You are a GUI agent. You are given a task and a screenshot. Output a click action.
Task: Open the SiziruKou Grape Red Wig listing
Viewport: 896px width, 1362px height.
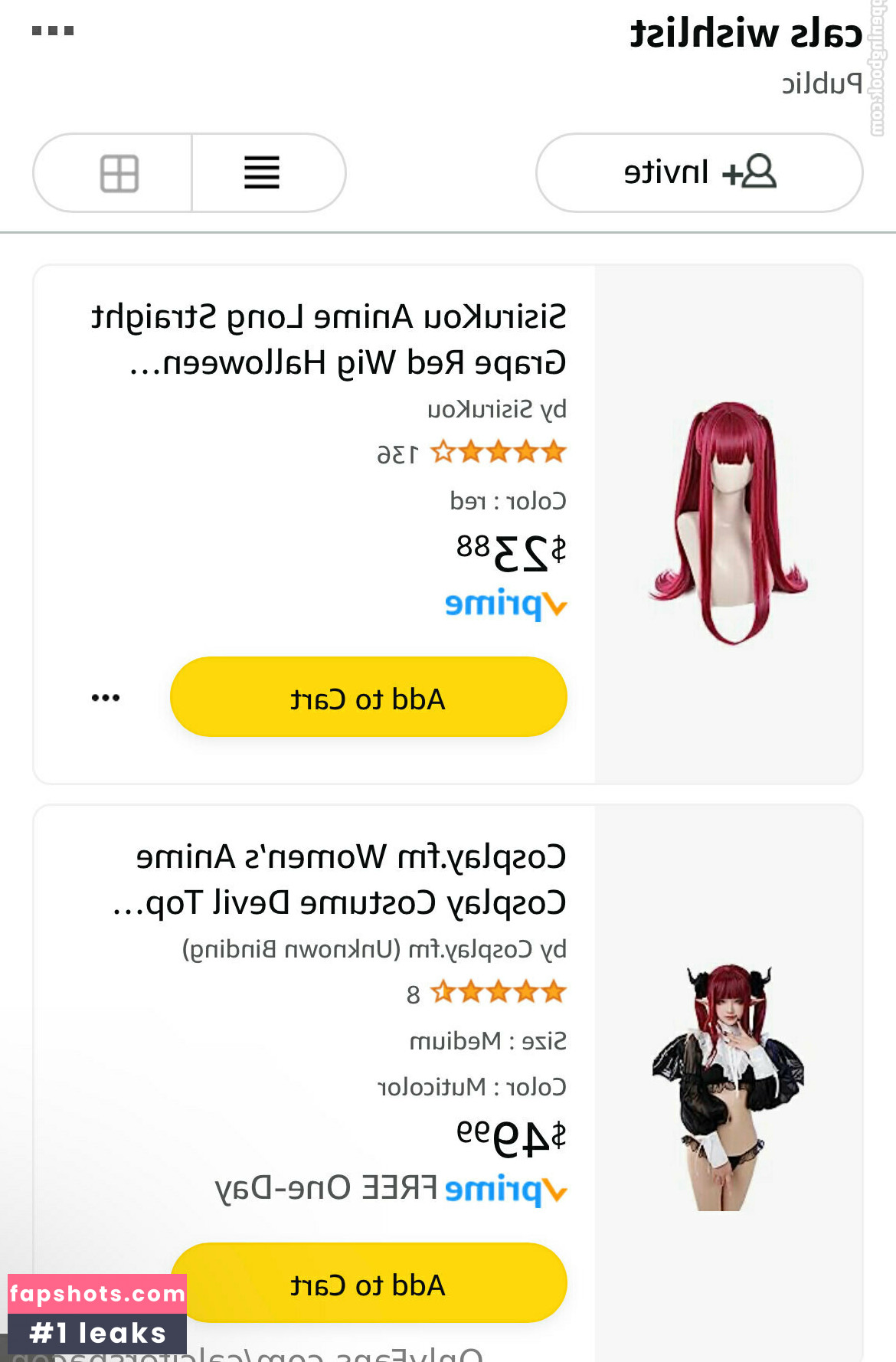329,339
